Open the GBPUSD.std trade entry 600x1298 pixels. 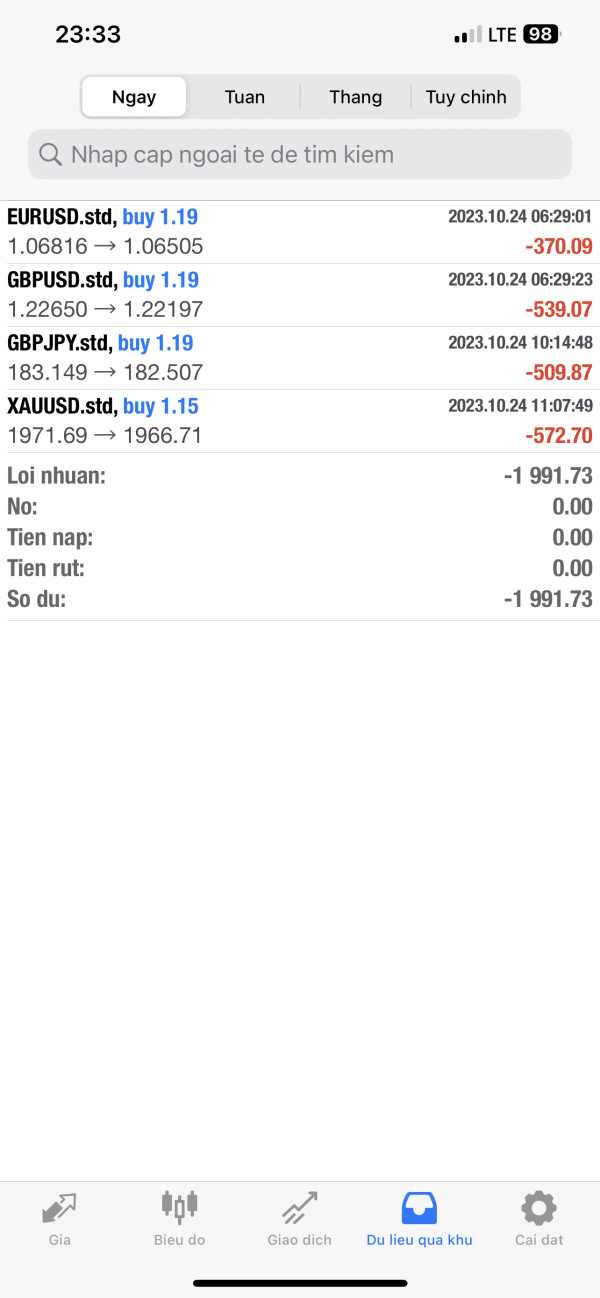(300, 295)
